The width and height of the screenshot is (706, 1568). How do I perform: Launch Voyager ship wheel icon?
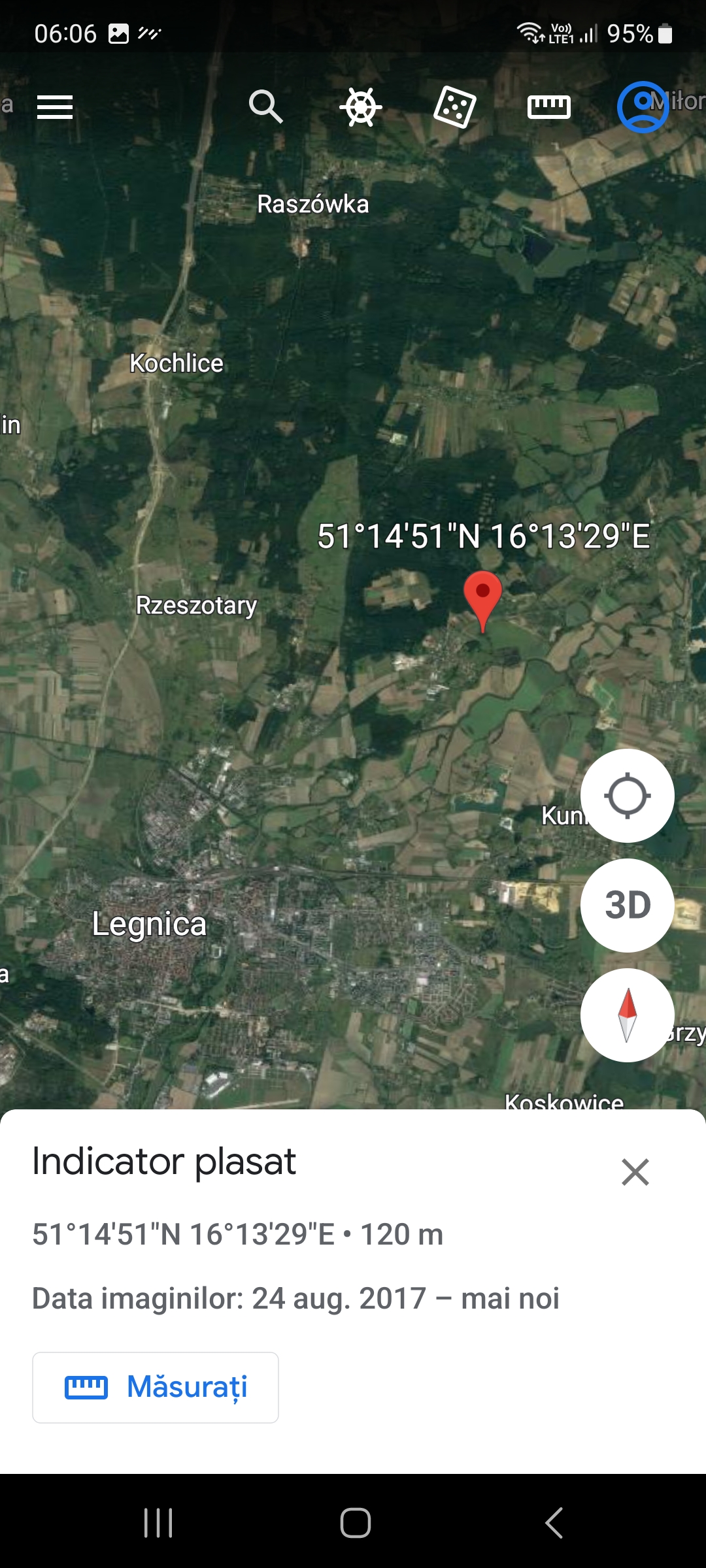[361, 106]
